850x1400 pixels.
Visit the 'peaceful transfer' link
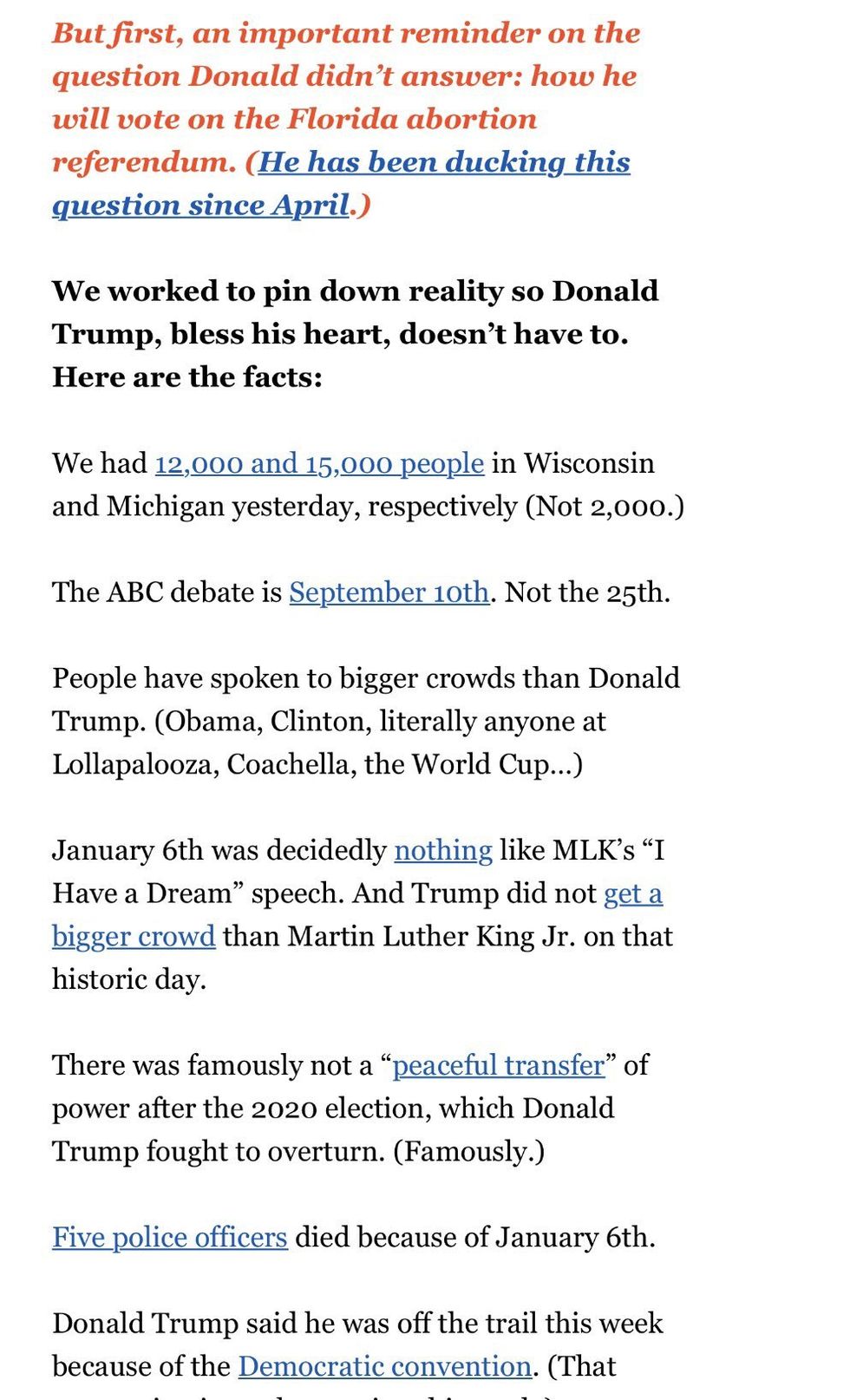[498, 1065]
